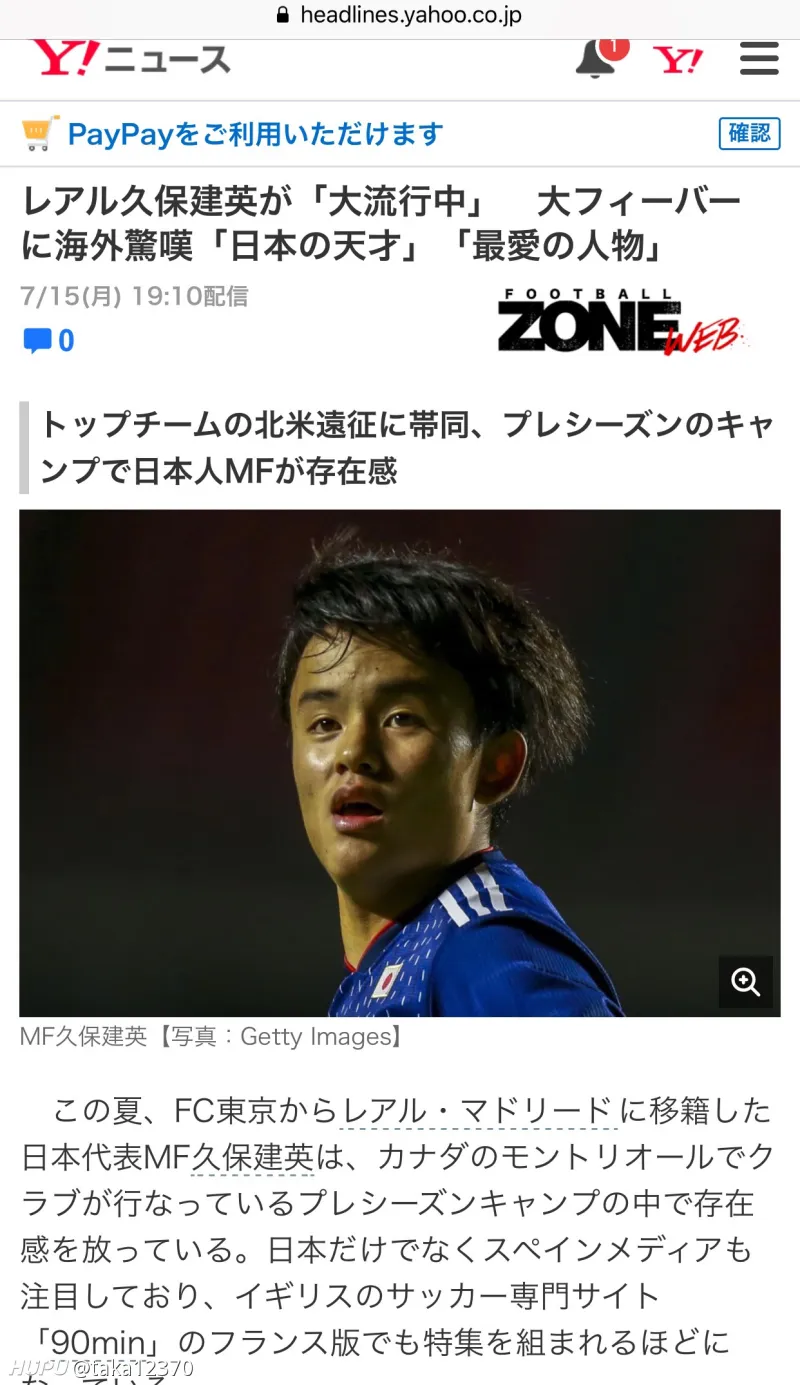Enlarge the article photo with the magnifier icon
800x1385 pixels.
[746, 982]
